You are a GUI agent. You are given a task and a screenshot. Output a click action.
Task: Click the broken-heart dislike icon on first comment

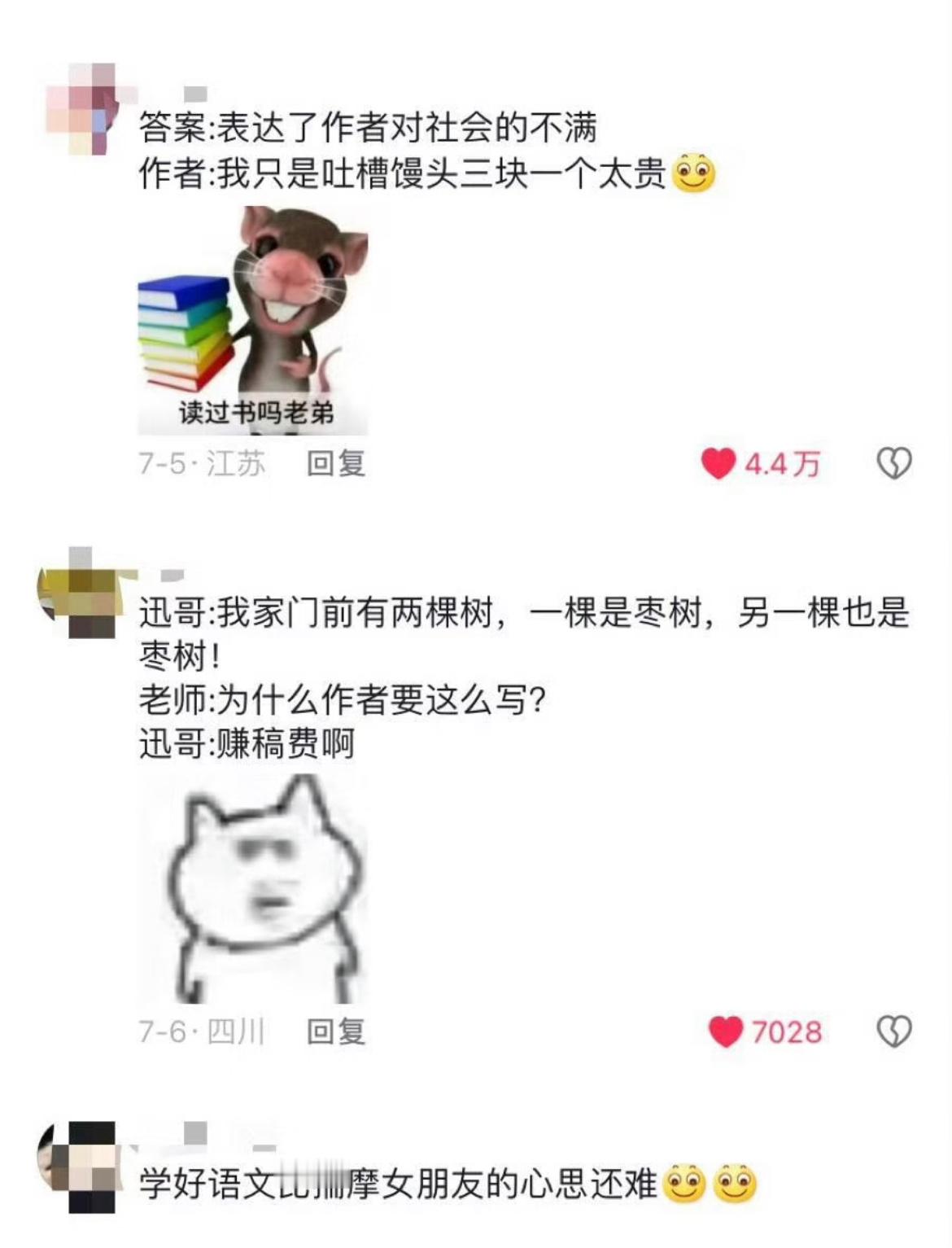tap(895, 462)
